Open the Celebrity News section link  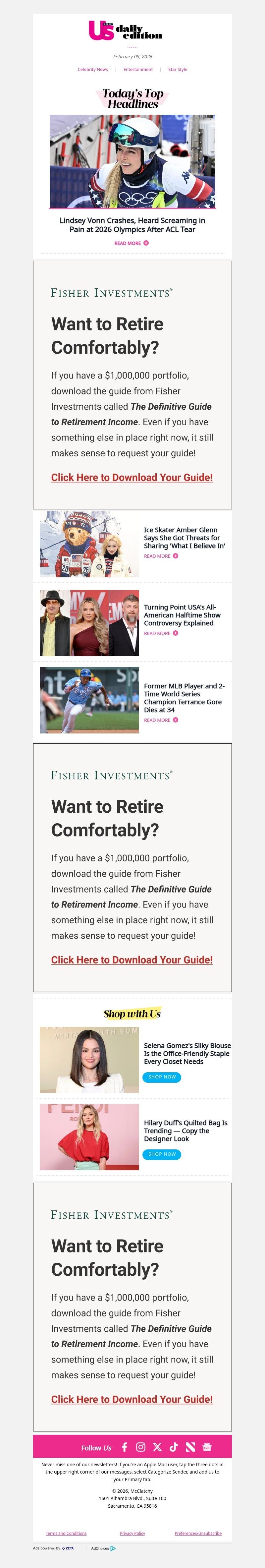point(92,69)
